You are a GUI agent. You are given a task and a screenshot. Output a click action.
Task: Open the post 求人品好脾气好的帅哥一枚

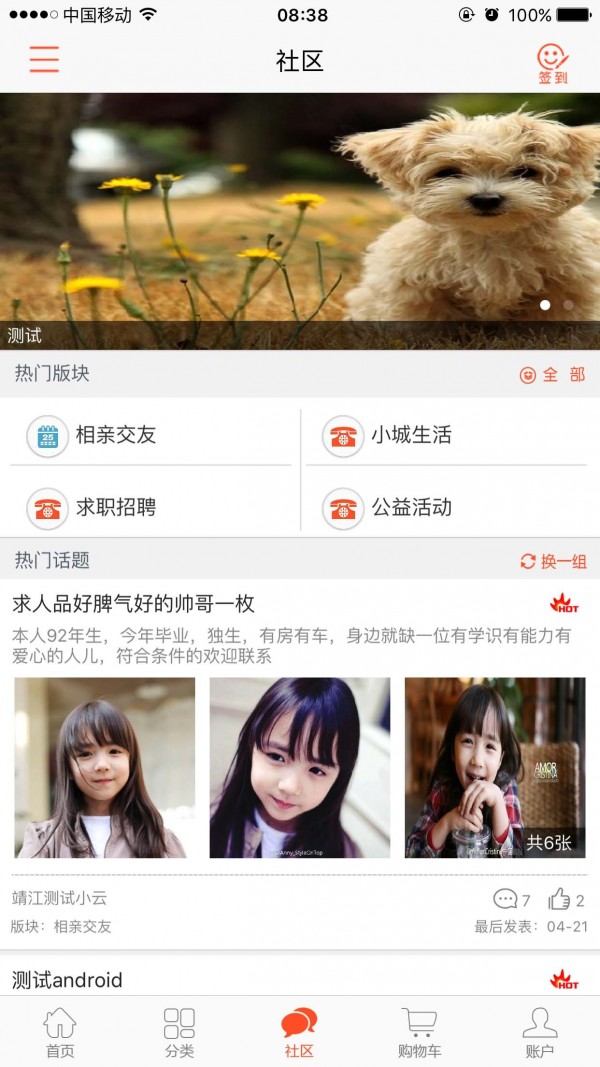point(134,604)
